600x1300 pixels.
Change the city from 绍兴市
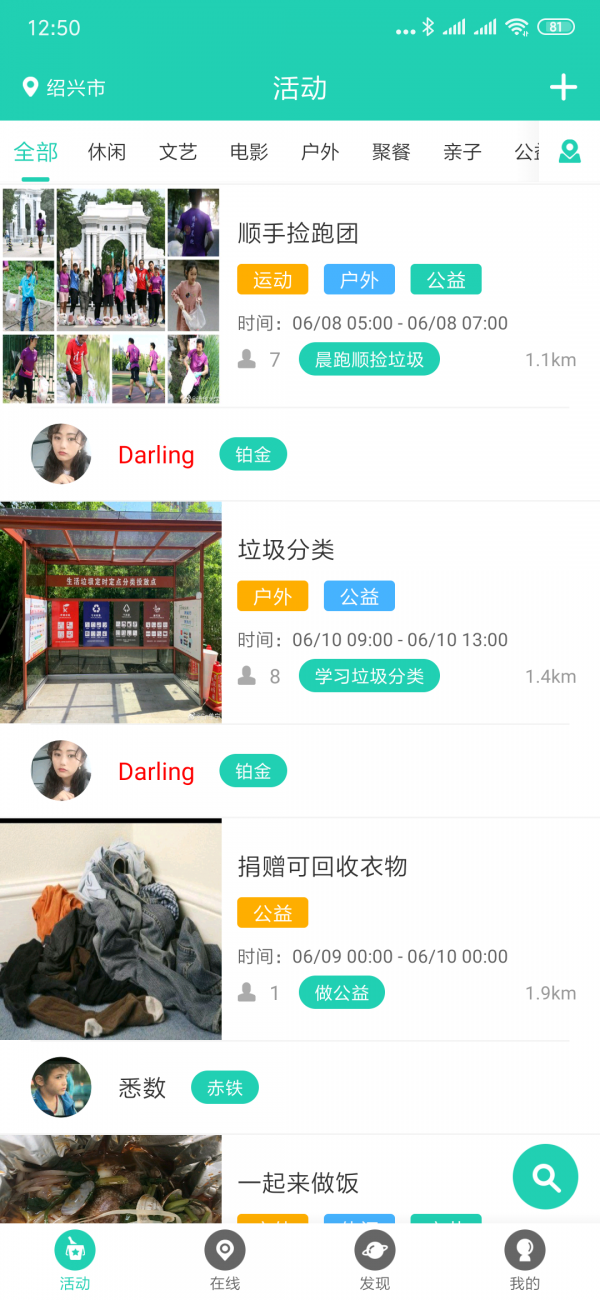pyautogui.click(x=65, y=88)
